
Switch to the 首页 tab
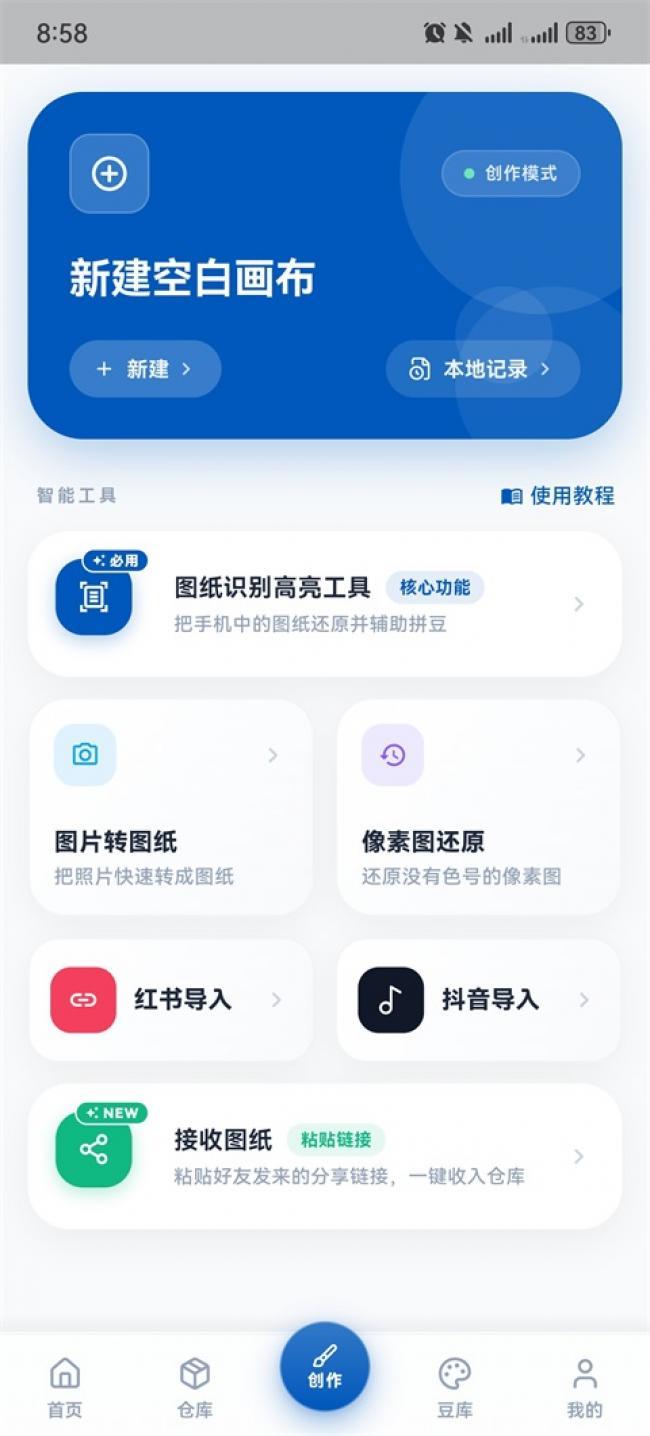coord(65,1388)
